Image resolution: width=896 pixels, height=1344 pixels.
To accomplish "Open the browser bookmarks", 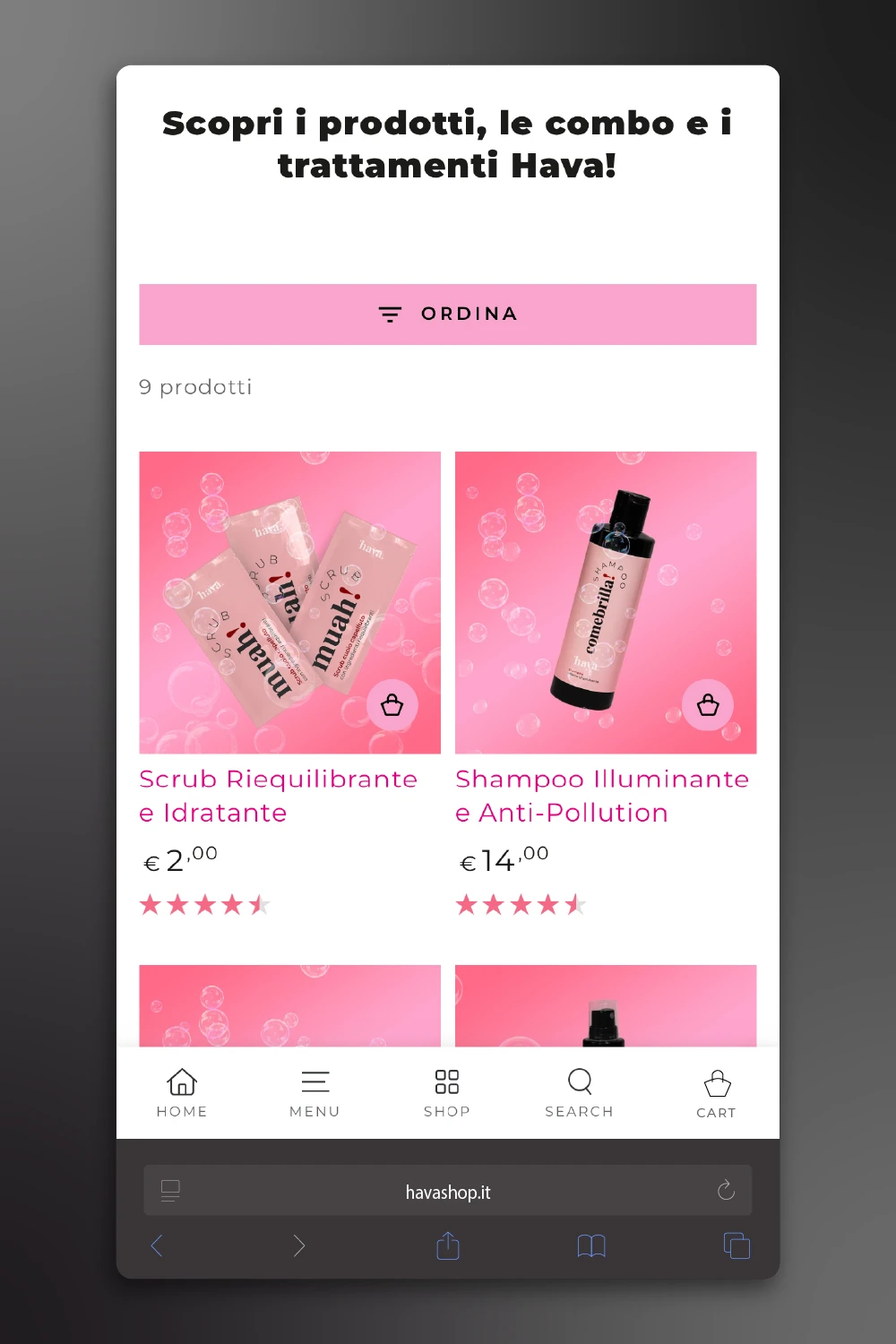I will coord(591,1245).
